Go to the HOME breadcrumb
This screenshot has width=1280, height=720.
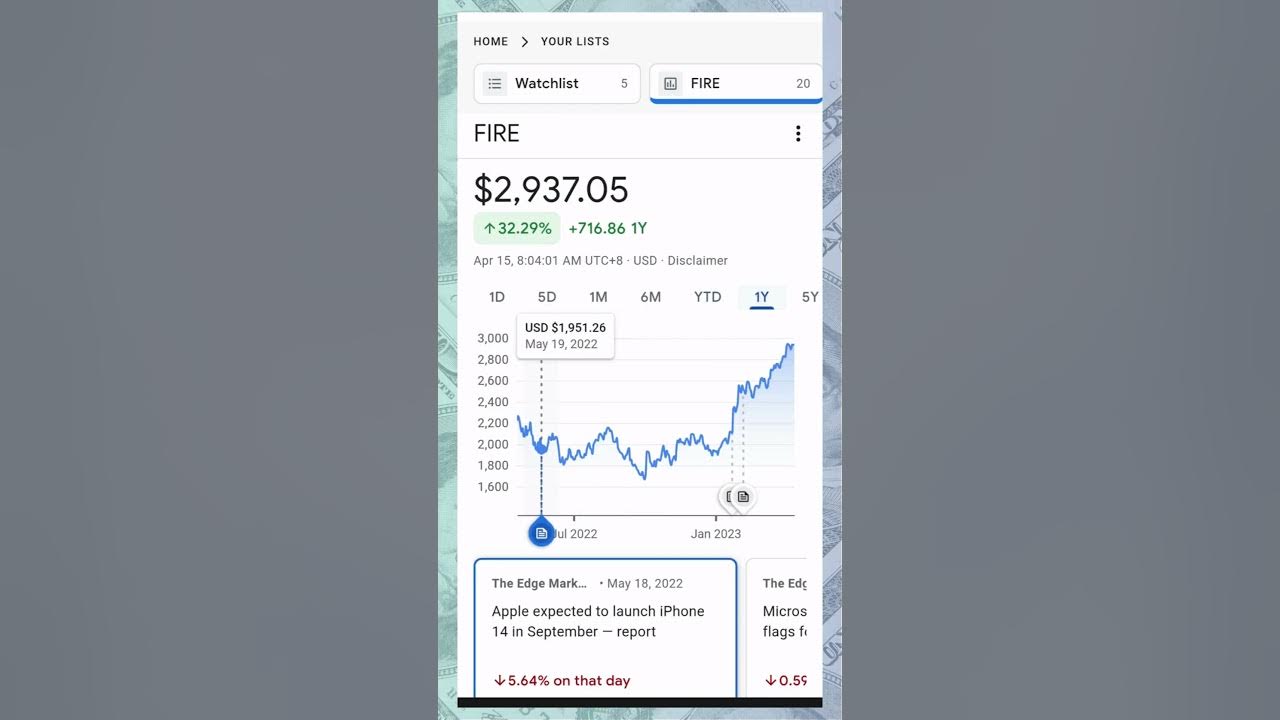(490, 42)
